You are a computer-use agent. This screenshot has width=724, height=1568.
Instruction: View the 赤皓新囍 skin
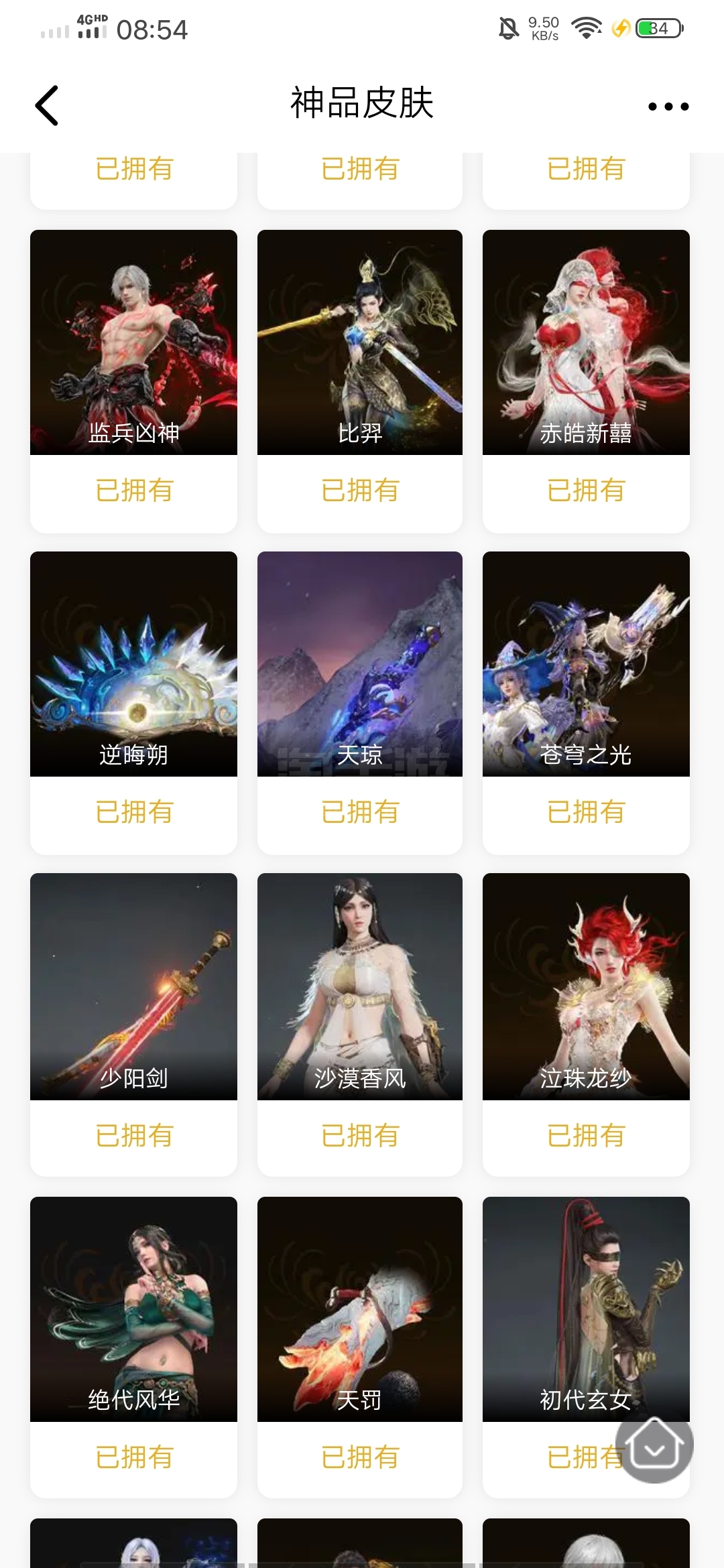586,343
